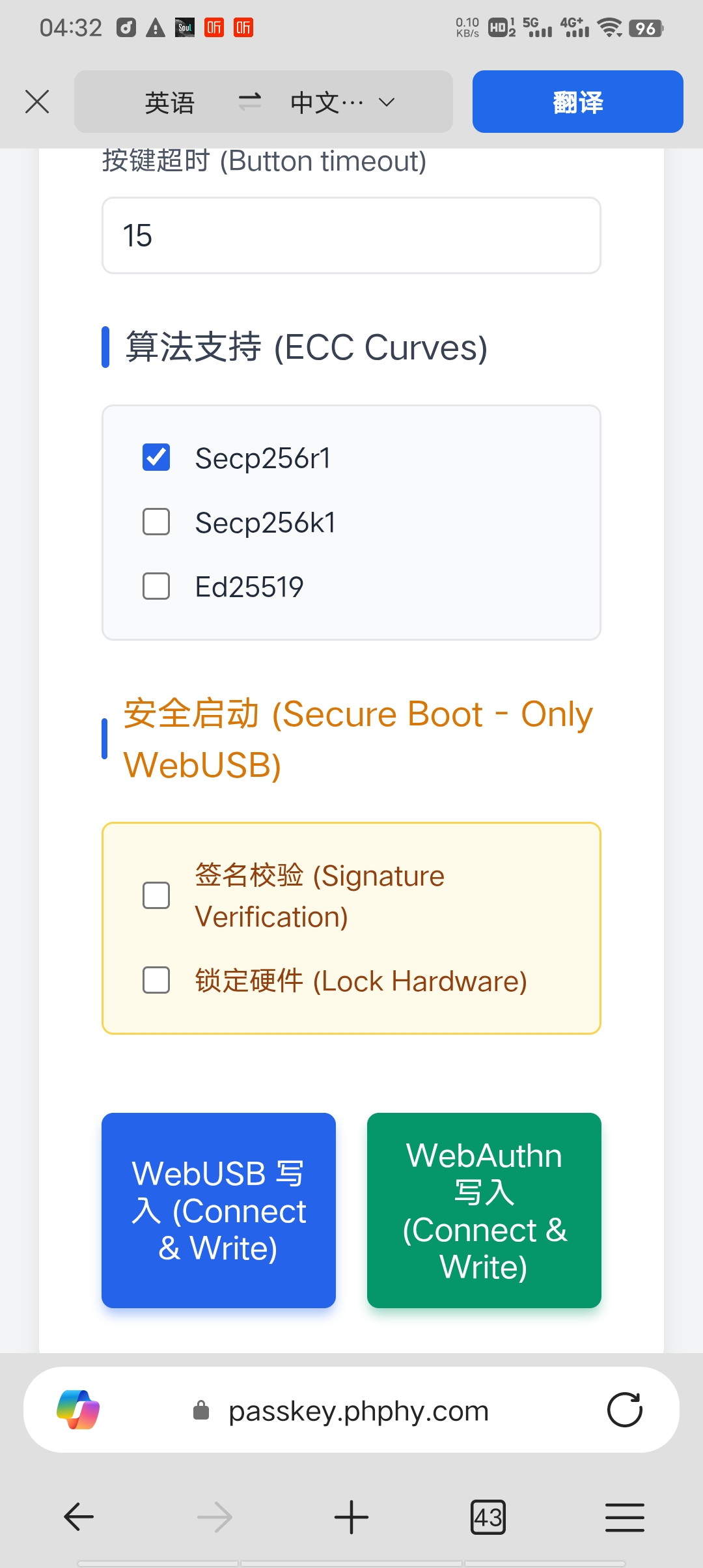This screenshot has height=1568, width=703.
Task: Uncheck the Secp256r1 curve
Action: pyautogui.click(x=156, y=458)
